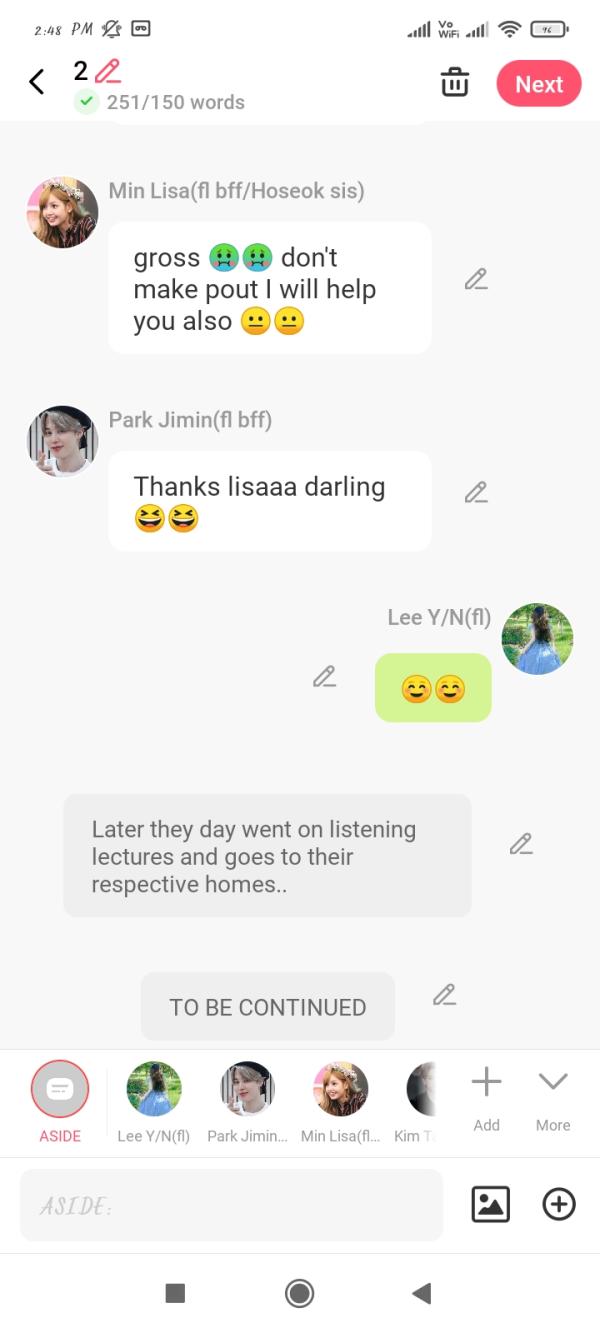This screenshot has height=1333, width=600.
Task: Focus the ASIDE text input field
Action: point(231,1205)
